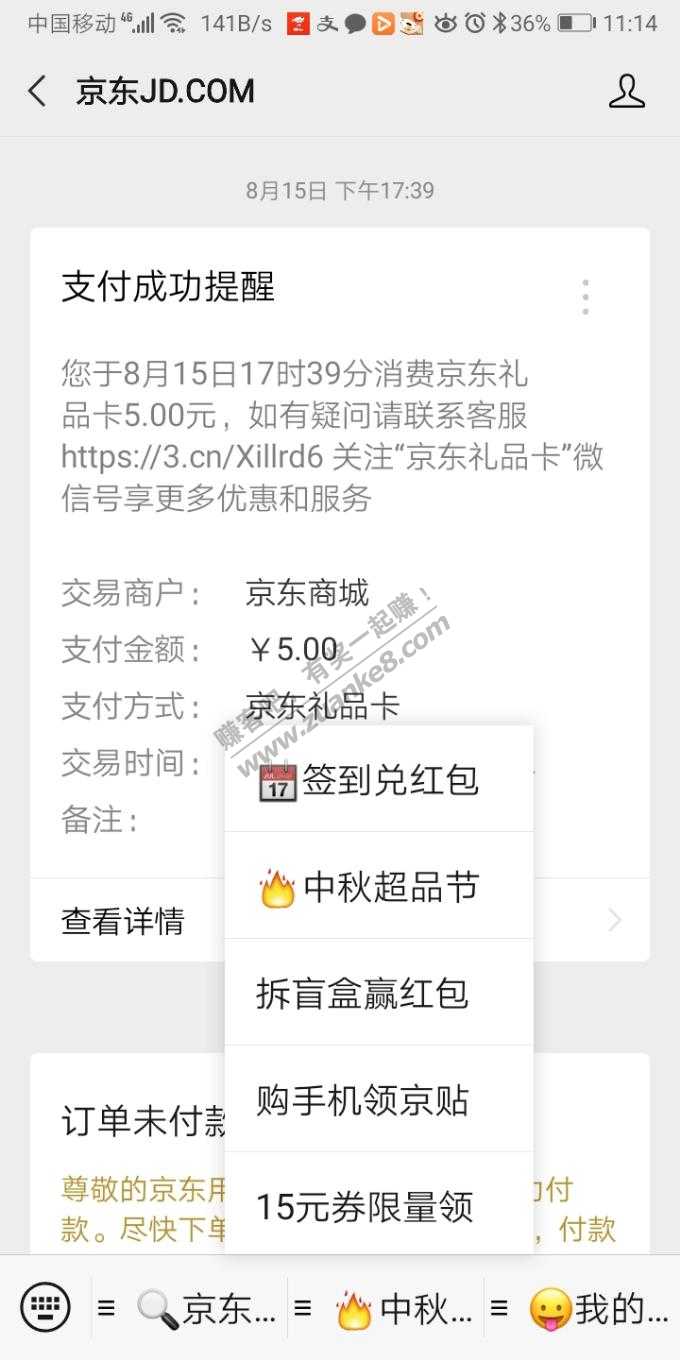The width and height of the screenshot is (680, 1360).
Task: Select 签到兑红包 menu item
Action: (378, 780)
